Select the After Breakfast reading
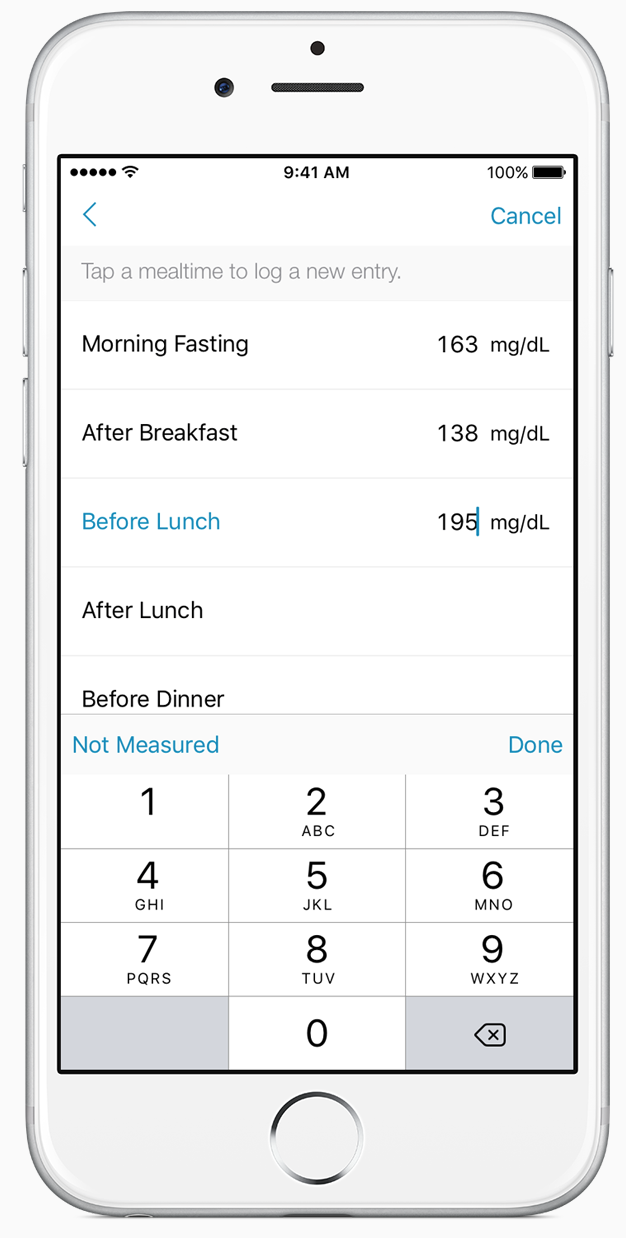Screen dimensions: 626x1238 pos(317,434)
